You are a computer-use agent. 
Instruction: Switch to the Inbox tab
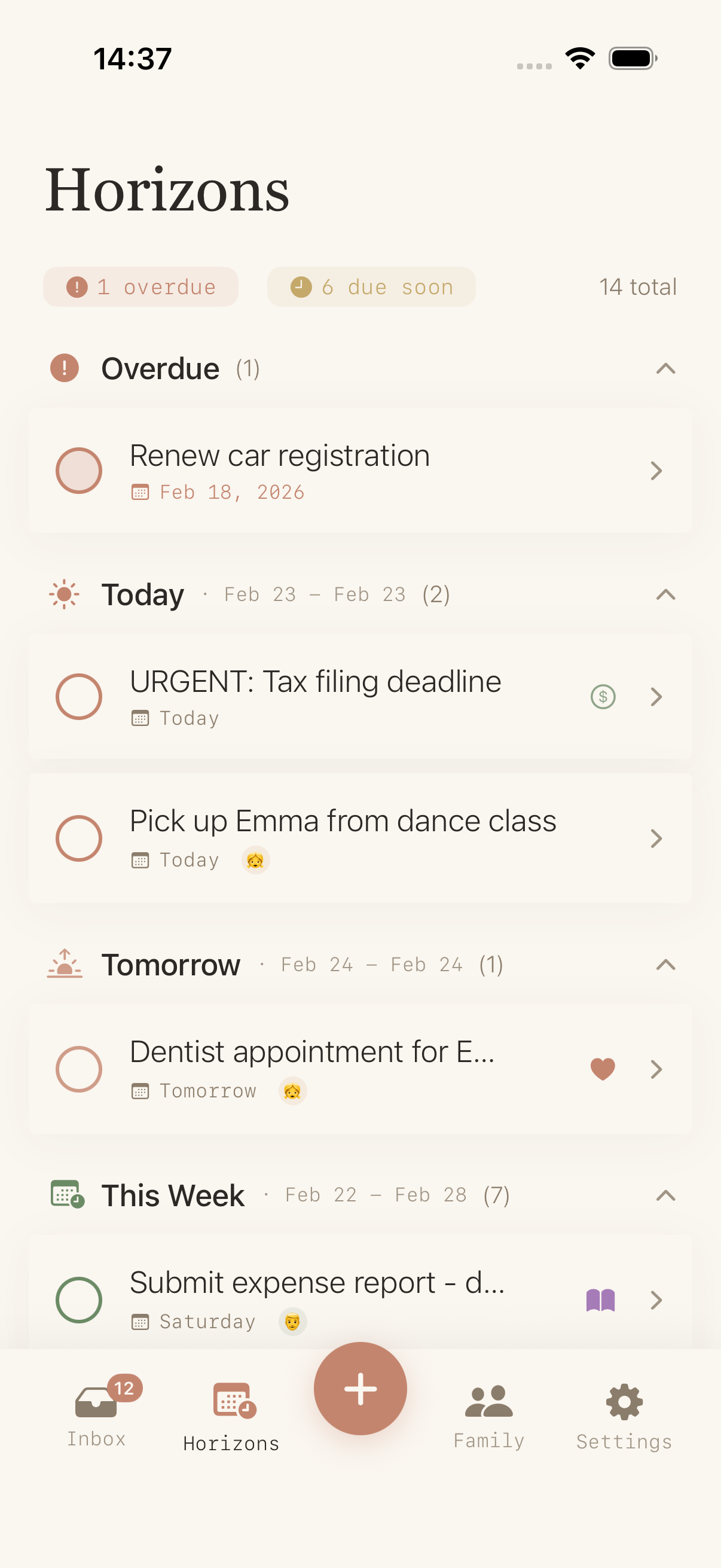click(x=96, y=1412)
